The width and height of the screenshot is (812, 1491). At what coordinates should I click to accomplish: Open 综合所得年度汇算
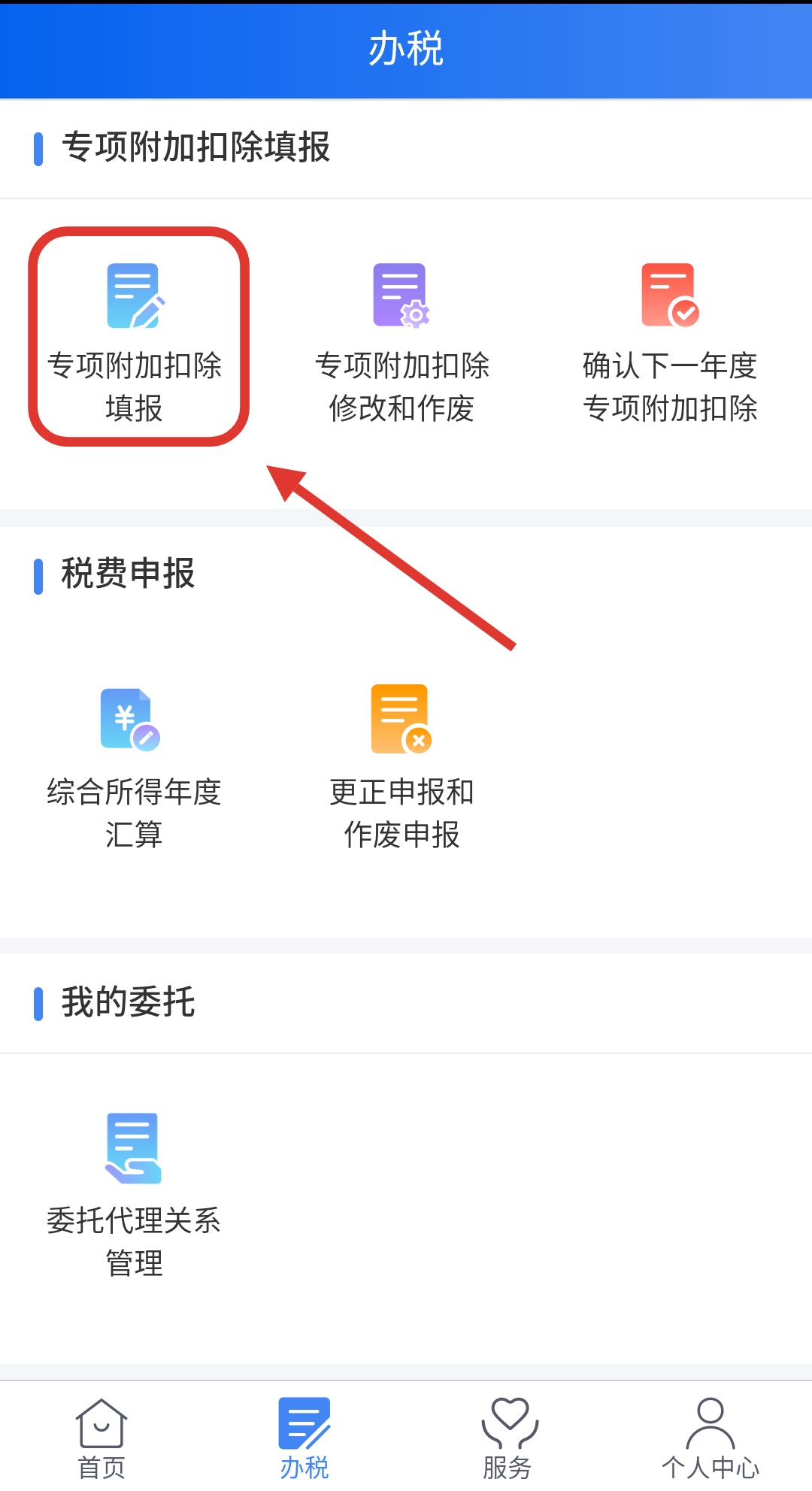tap(134, 767)
